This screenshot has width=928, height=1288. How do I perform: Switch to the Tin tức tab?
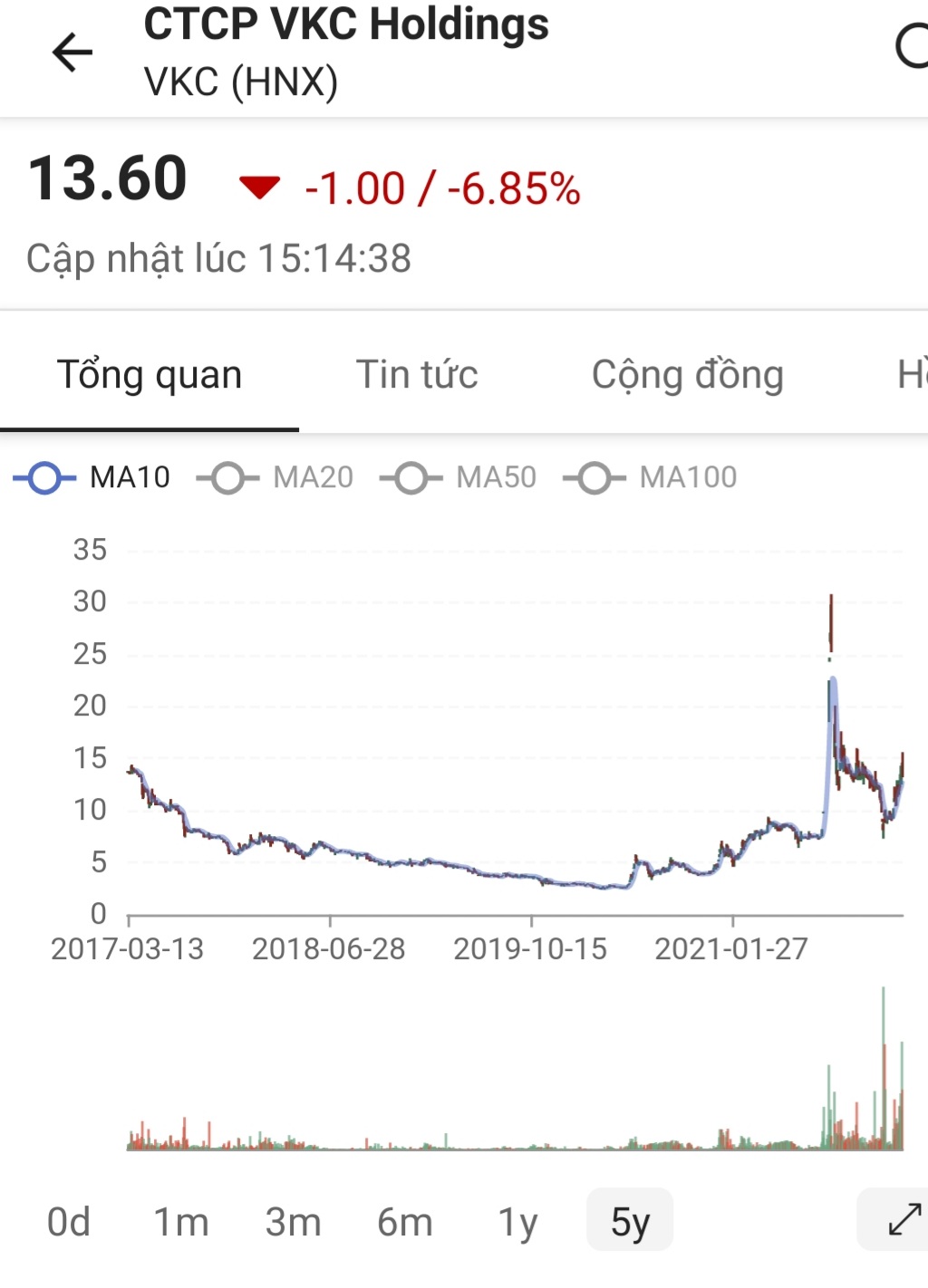tap(417, 375)
